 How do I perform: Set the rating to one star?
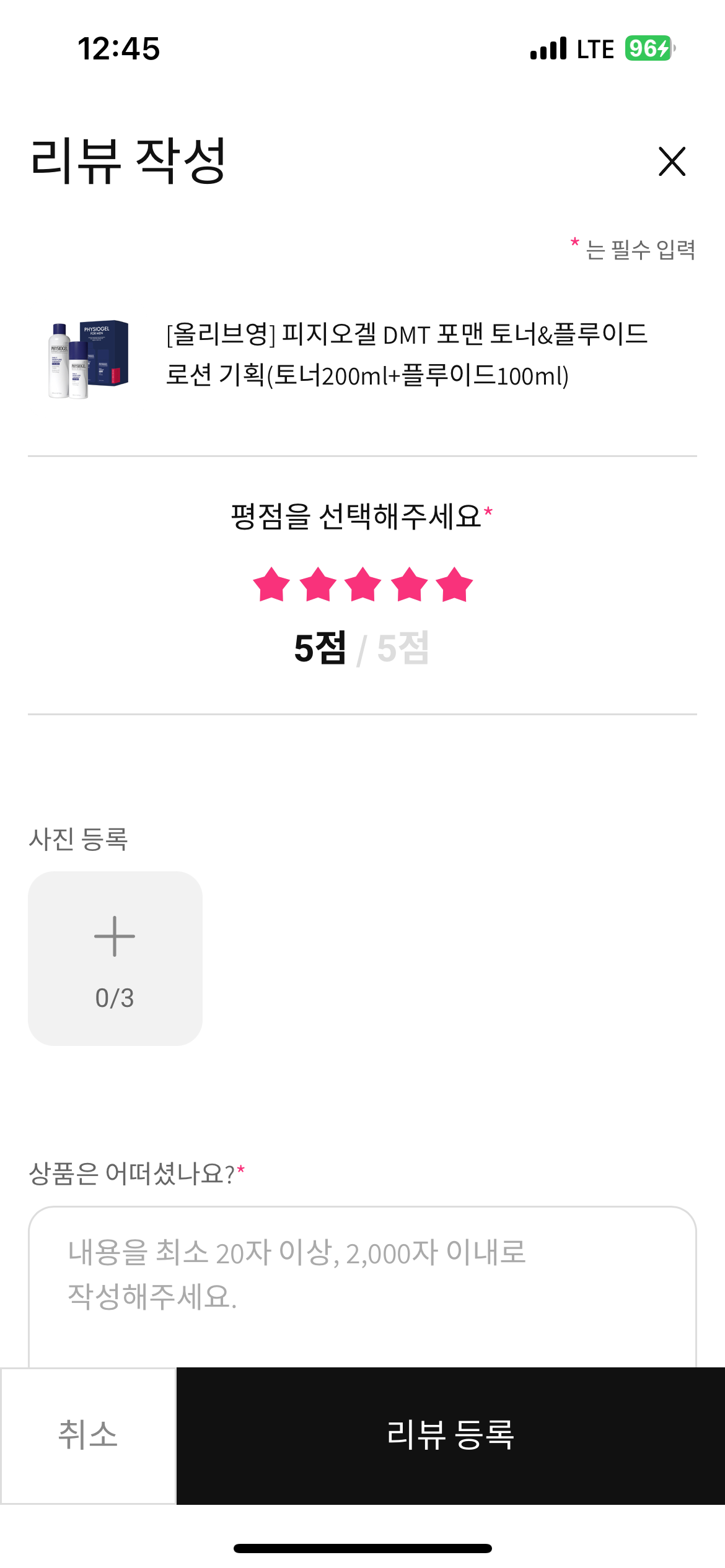click(271, 585)
